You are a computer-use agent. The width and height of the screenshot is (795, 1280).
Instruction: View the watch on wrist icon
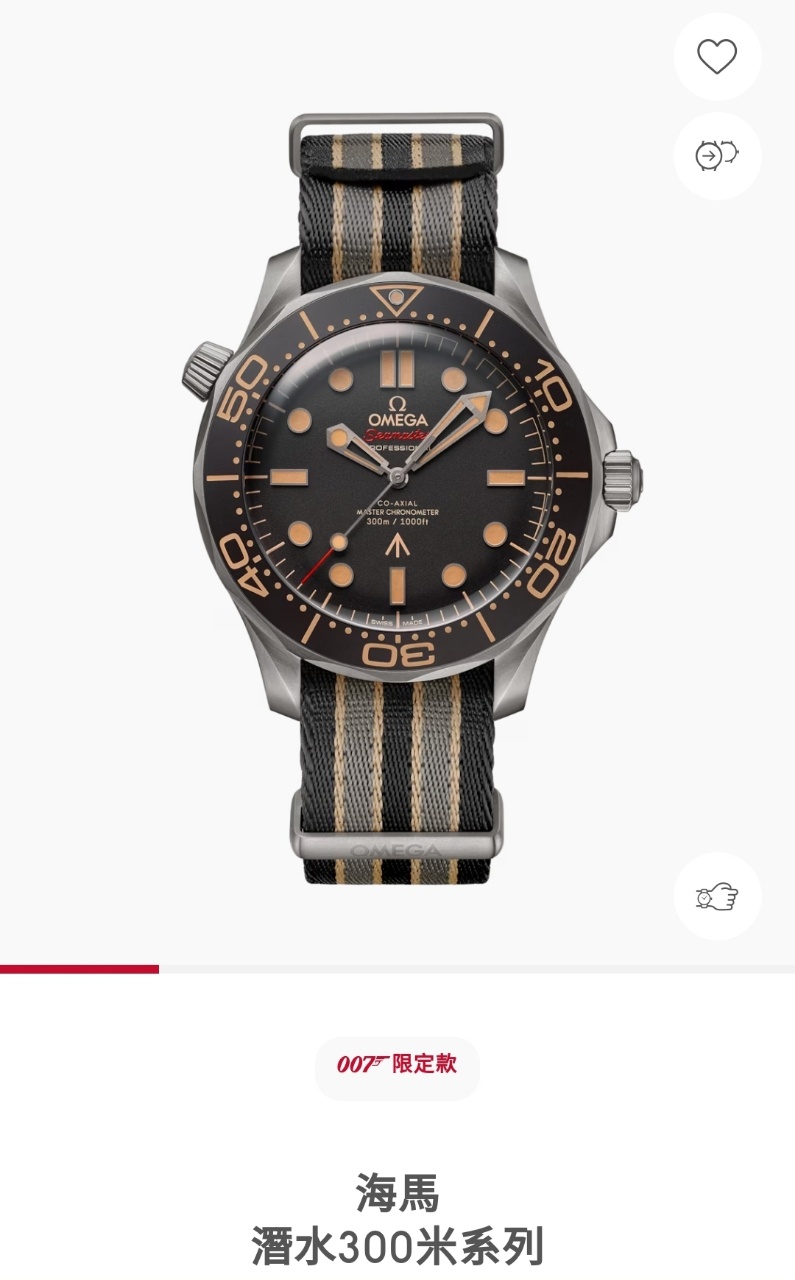pyautogui.click(x=716, y=896)
